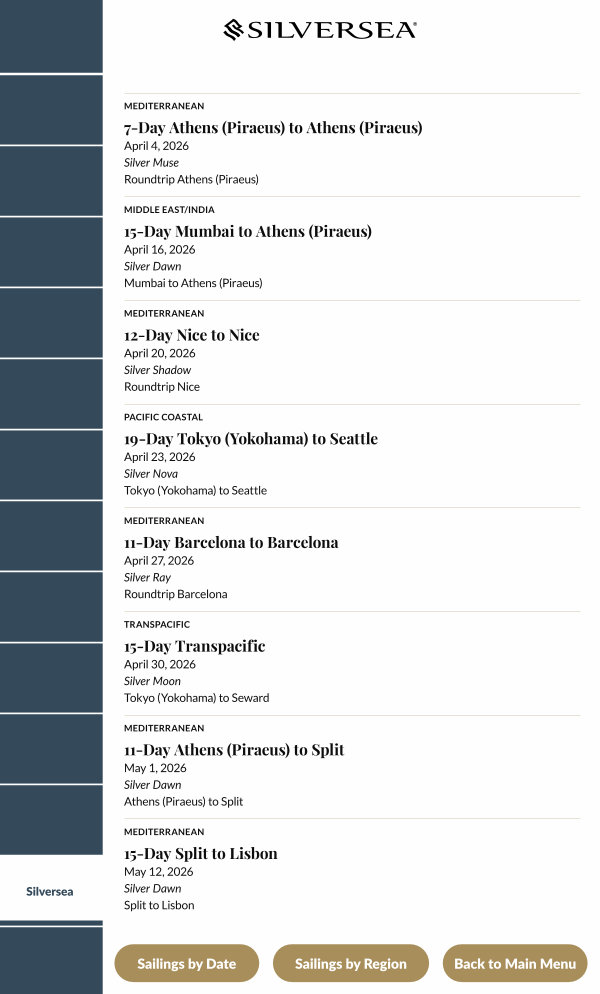Screen dimensions: 600x994
Task: Open 11-Day Athens (Piraeus) to Split
Action: pyautogui.click(x=234, y=750)
